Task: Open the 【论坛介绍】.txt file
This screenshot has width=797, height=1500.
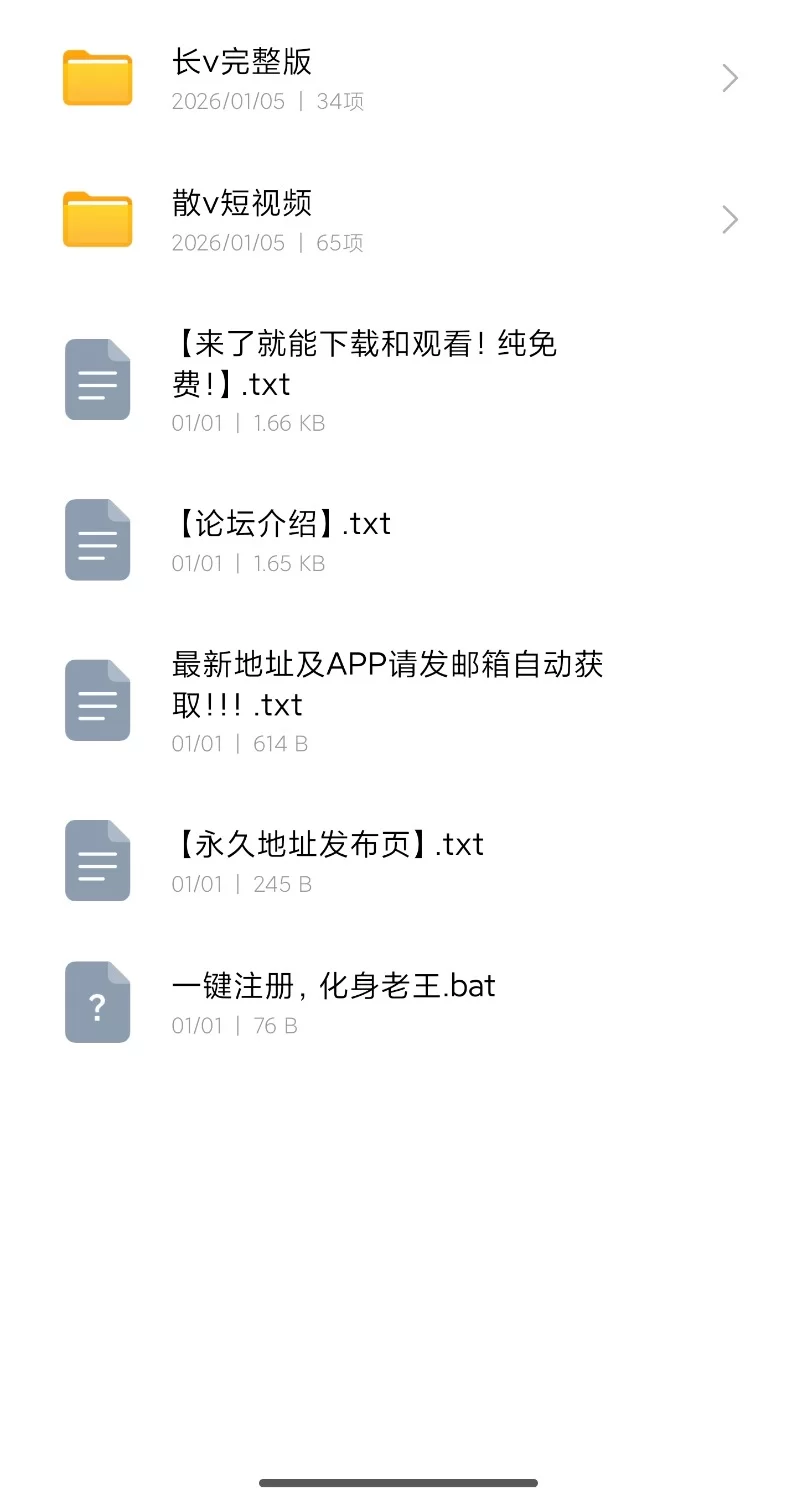Action: point(282,524)
